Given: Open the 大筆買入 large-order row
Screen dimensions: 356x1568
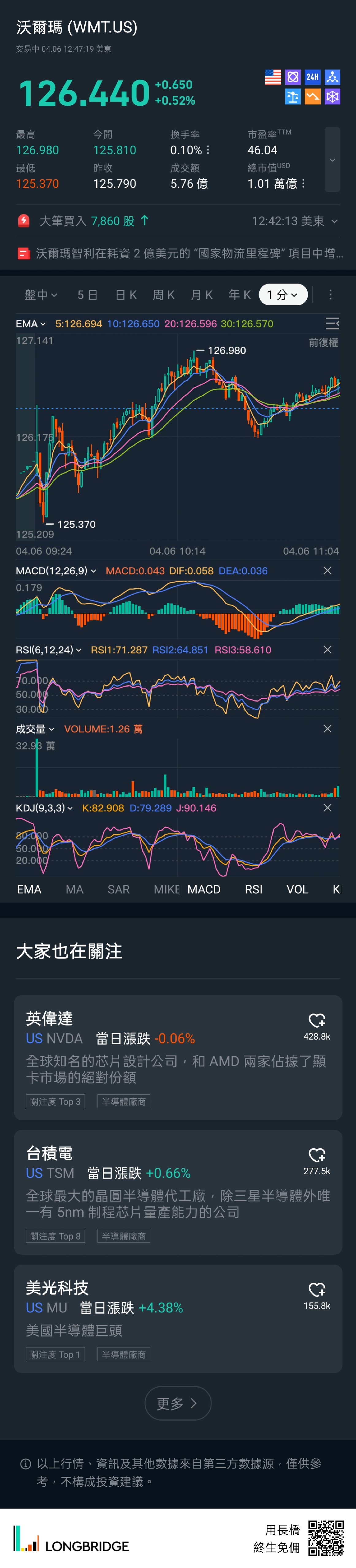Looking at the screenshot, I should coord(177,221).
